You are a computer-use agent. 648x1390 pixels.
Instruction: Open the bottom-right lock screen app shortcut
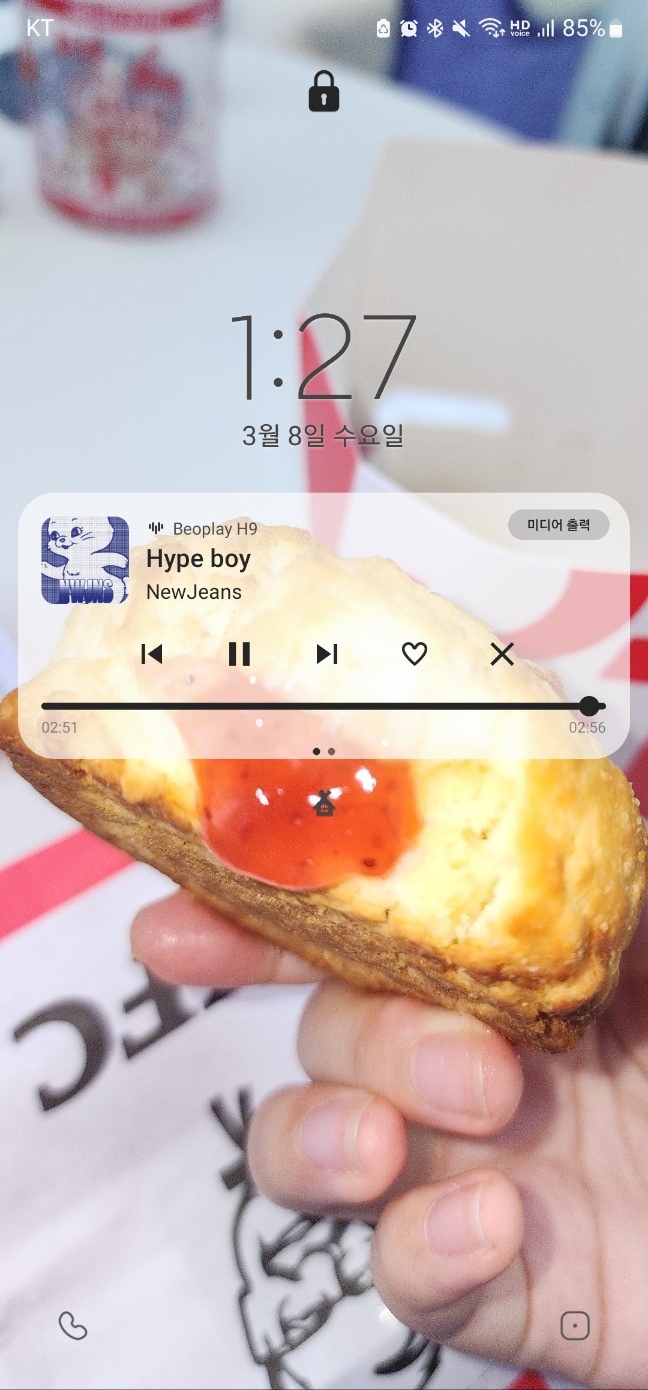[575, 1326]
